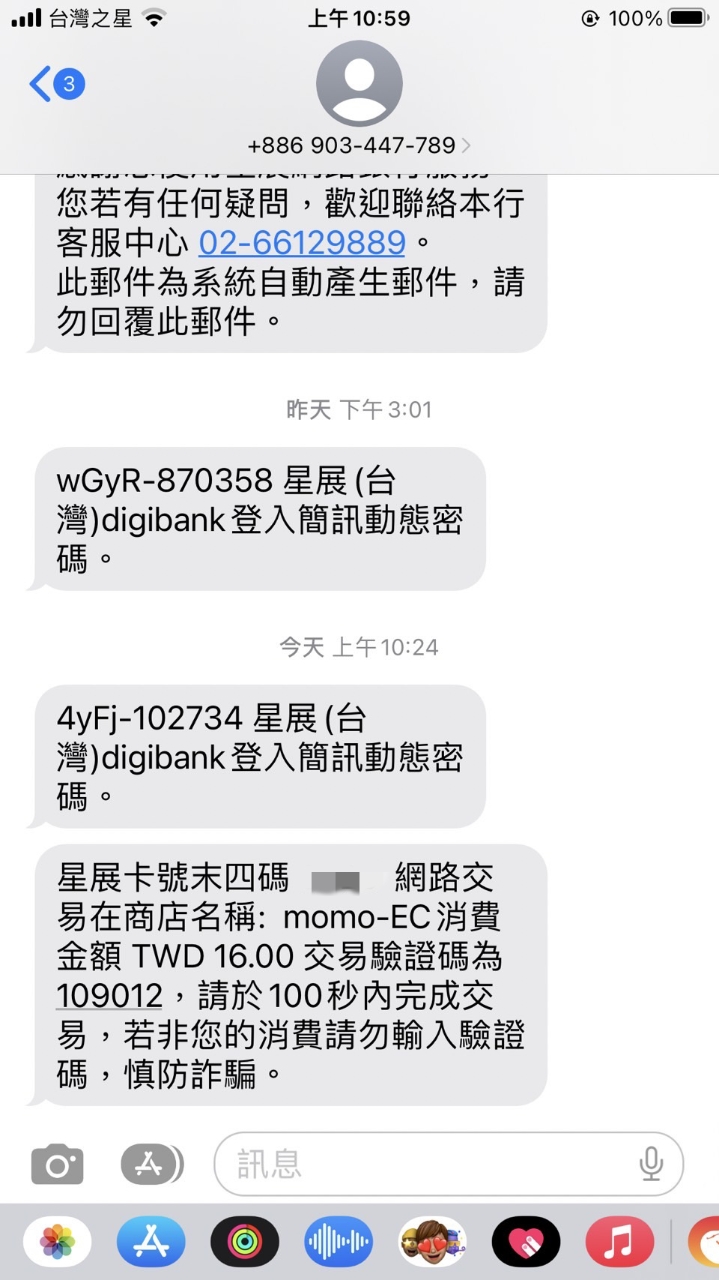Viewport: 719px width, 1280px height.
Task: Open the camera to attach a photo
Action: [57, 1164]
